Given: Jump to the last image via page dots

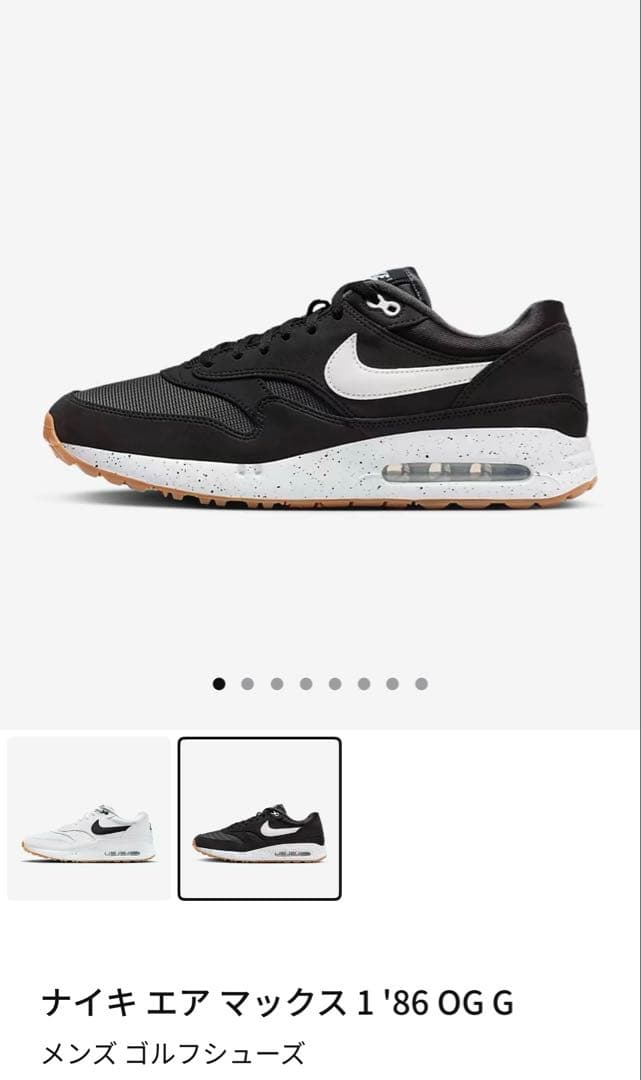Looking at the screenshot, I should click(421, 684).
